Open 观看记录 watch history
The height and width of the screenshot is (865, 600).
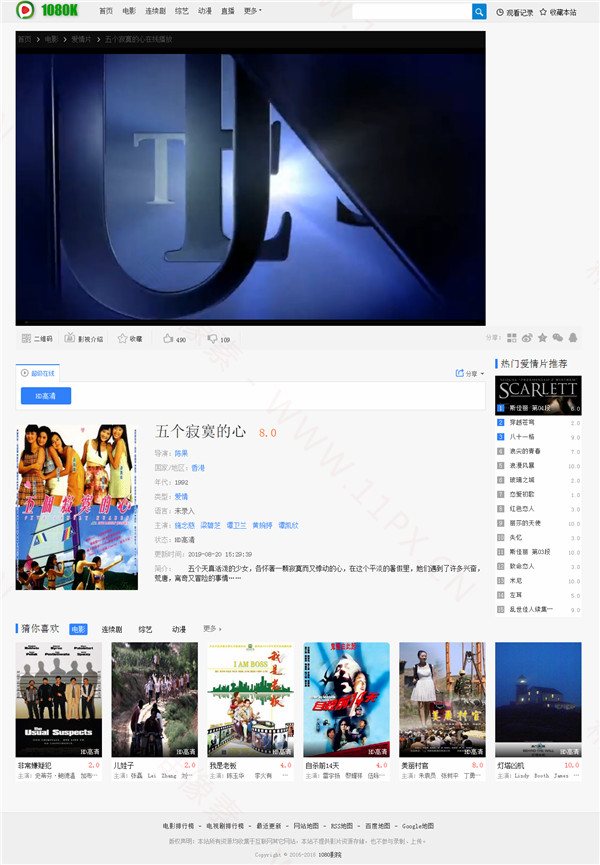[x=515, y=12]
